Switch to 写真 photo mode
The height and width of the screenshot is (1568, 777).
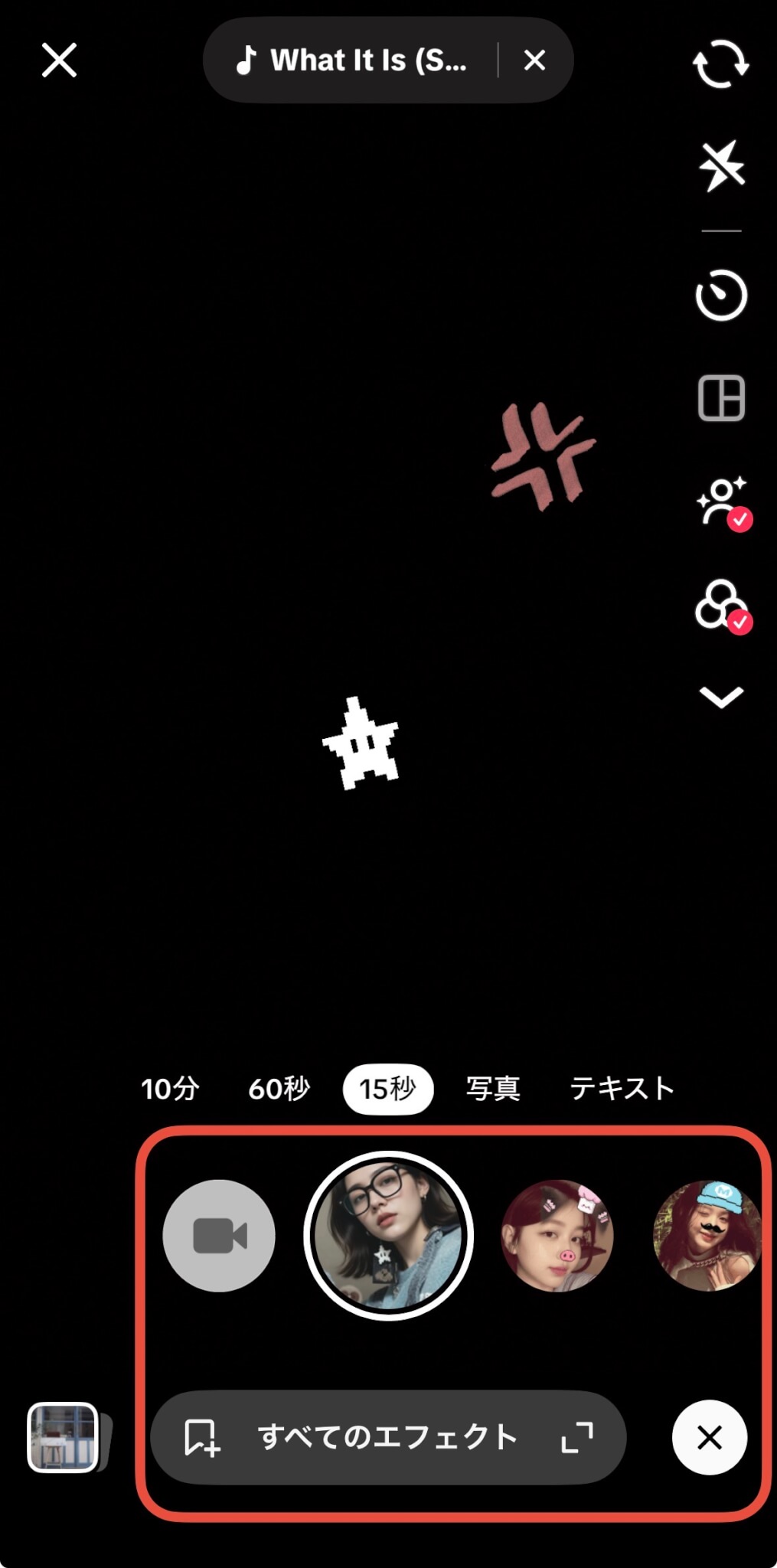pyautogui.click(x=493, y=1088)
